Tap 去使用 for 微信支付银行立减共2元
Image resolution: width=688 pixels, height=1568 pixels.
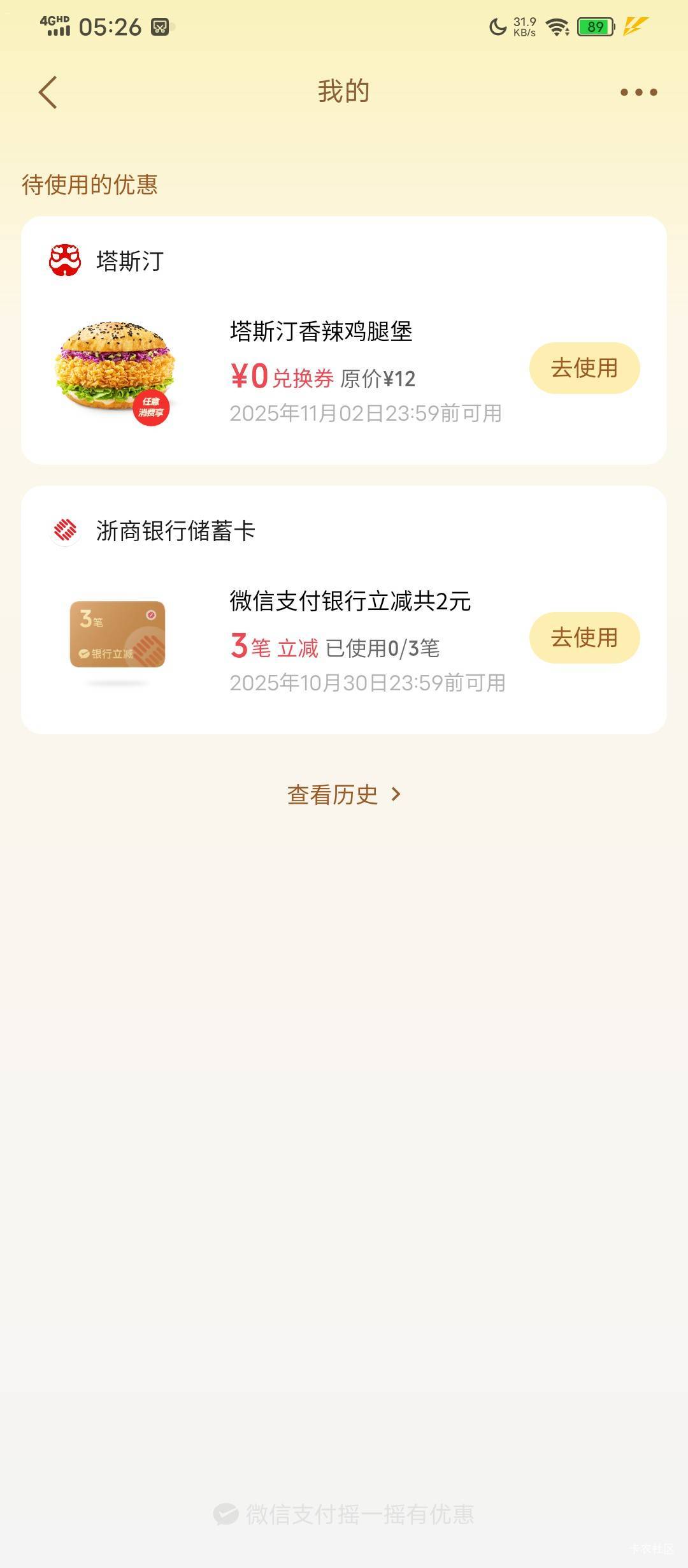click(584, 637)
